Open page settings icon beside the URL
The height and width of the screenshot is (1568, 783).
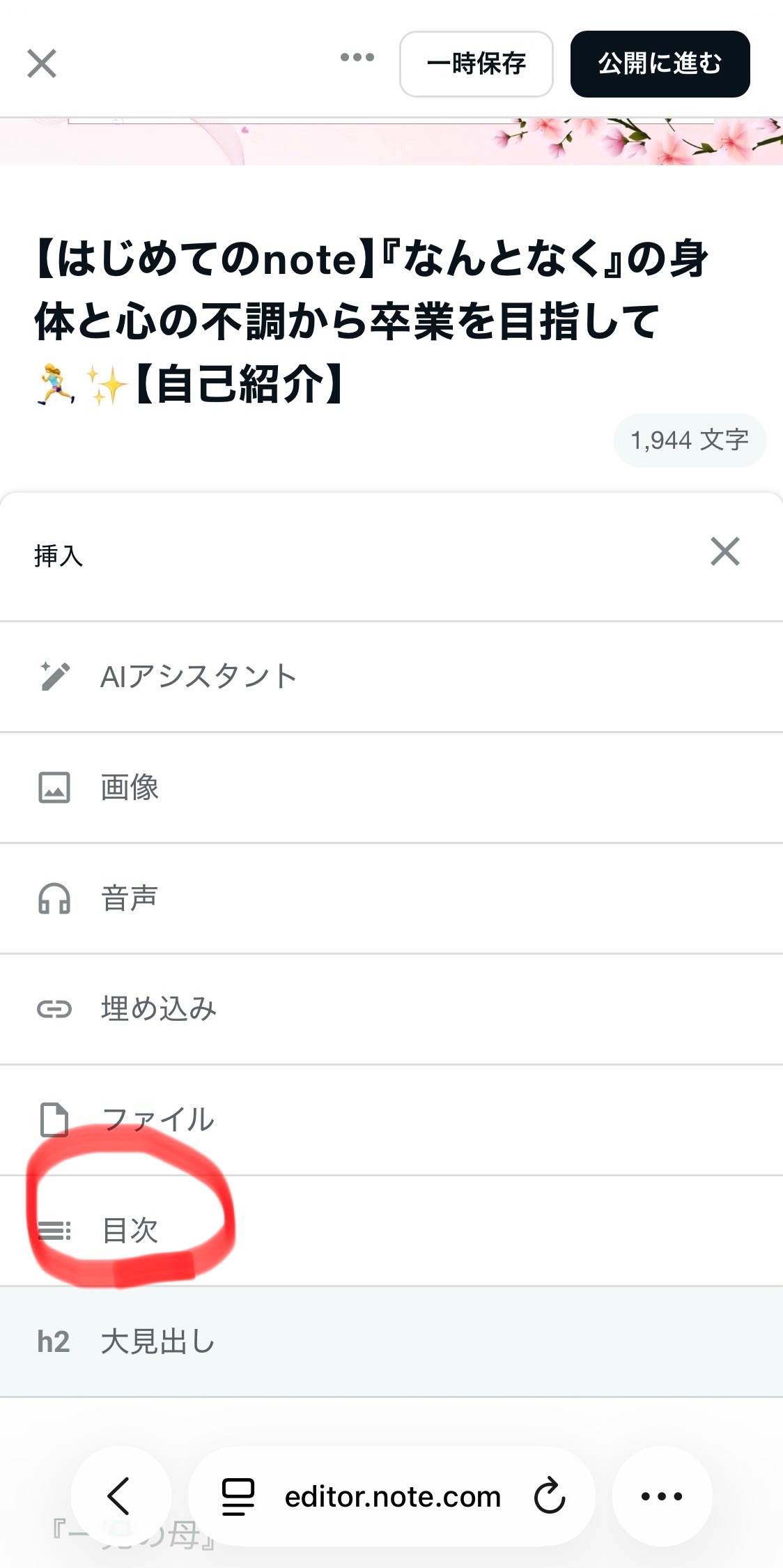point(238,1496)
